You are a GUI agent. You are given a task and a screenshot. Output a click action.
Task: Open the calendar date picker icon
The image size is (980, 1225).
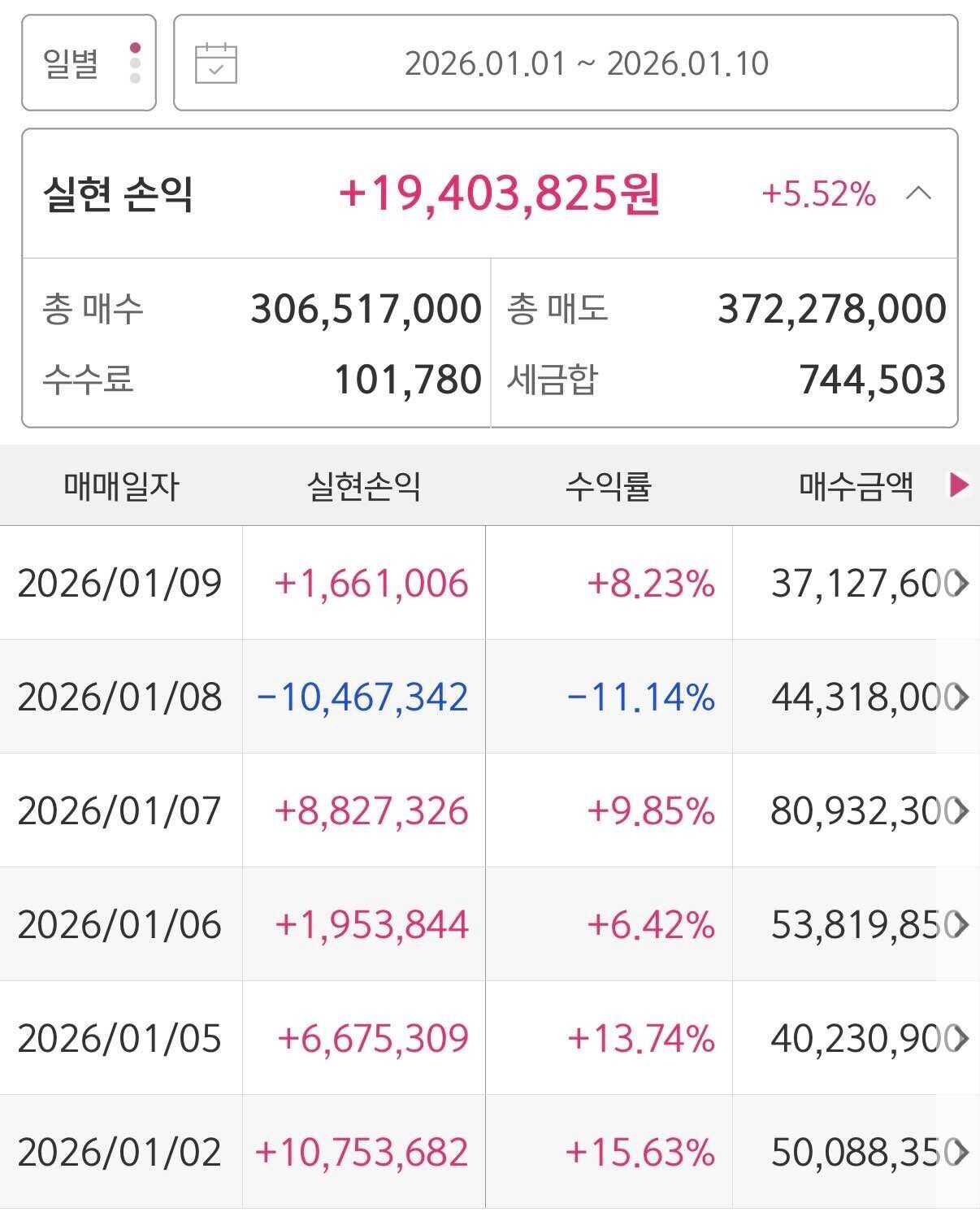point(218,63)
